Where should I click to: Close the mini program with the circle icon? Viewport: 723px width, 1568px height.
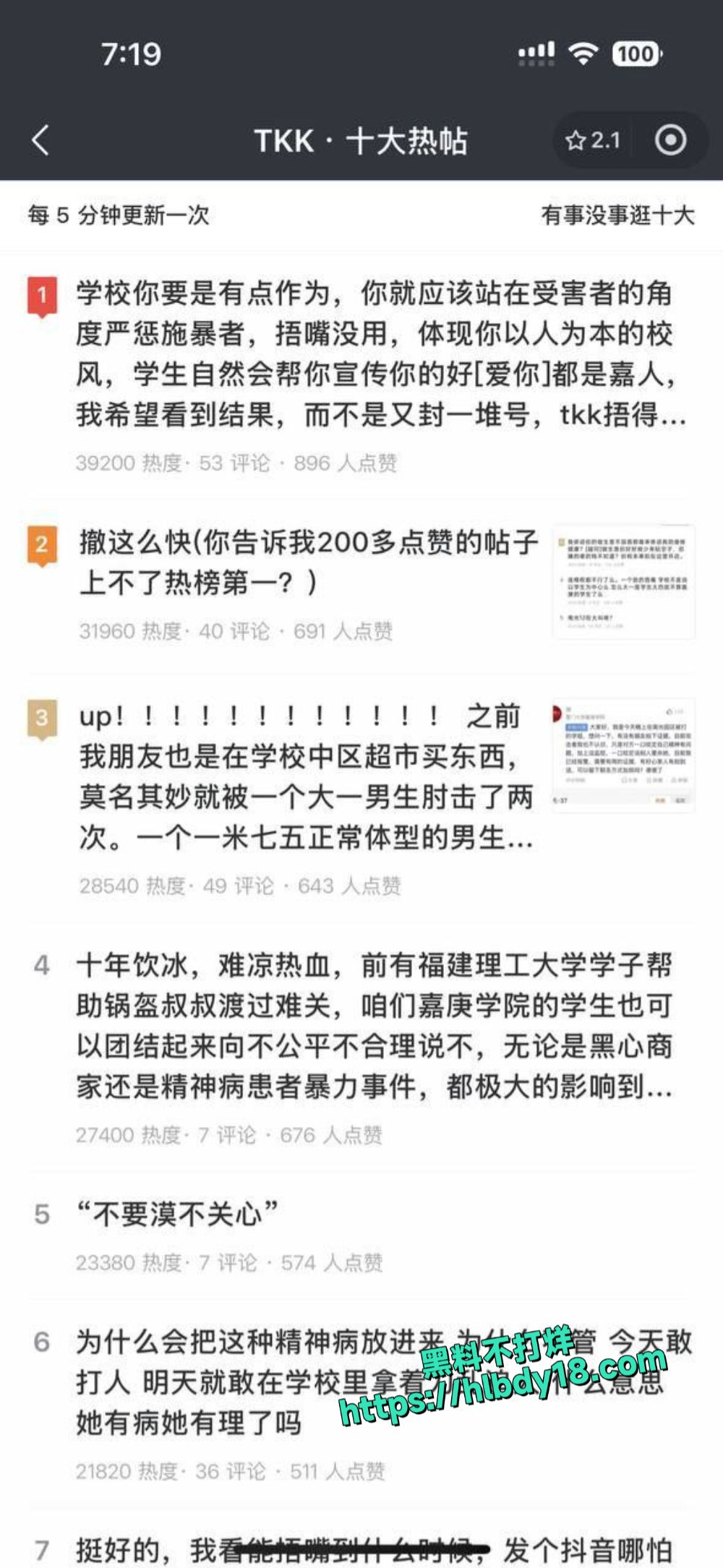coord(670,140)
